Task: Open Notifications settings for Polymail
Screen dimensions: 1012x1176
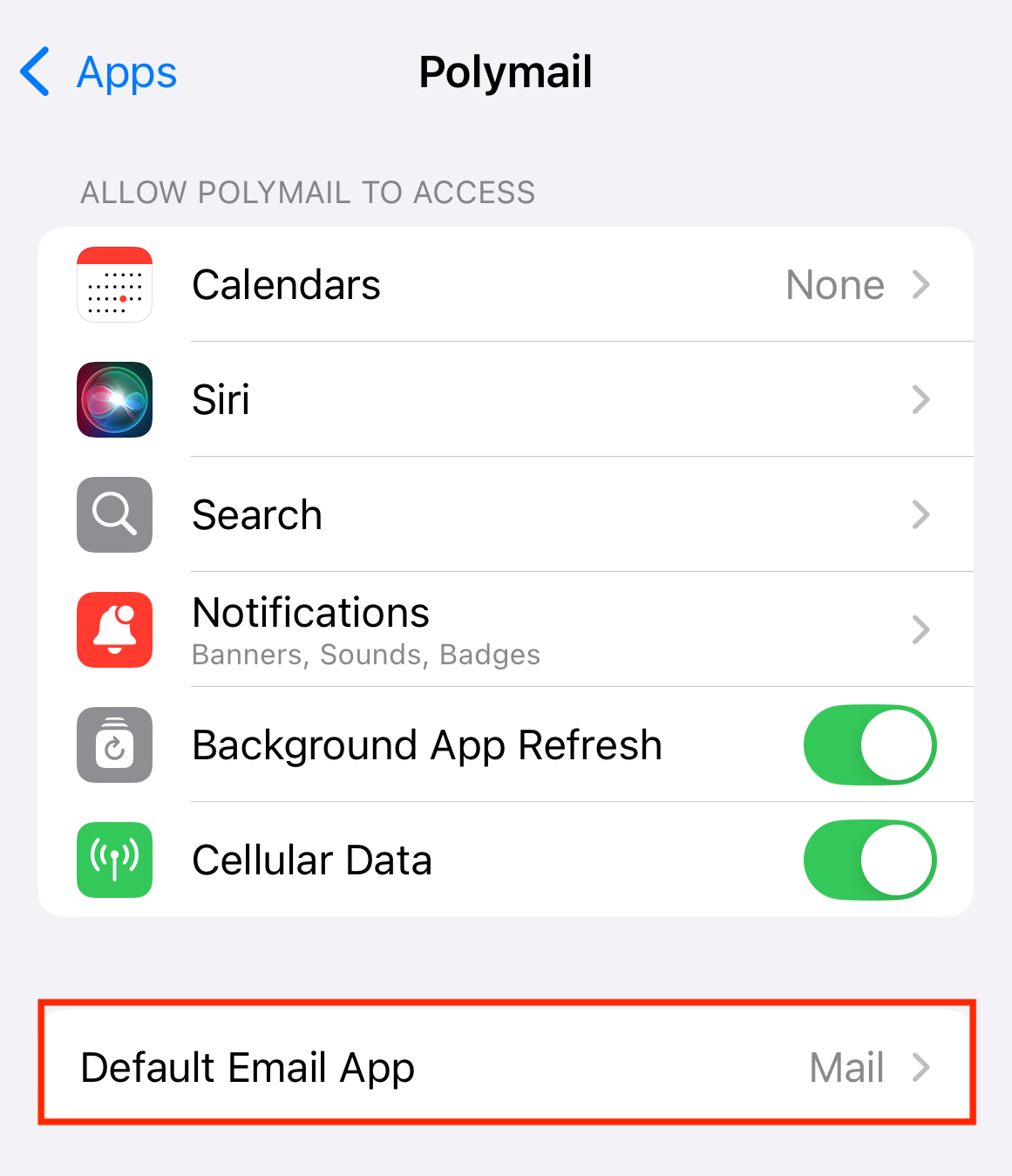Action: pos(506,629)
